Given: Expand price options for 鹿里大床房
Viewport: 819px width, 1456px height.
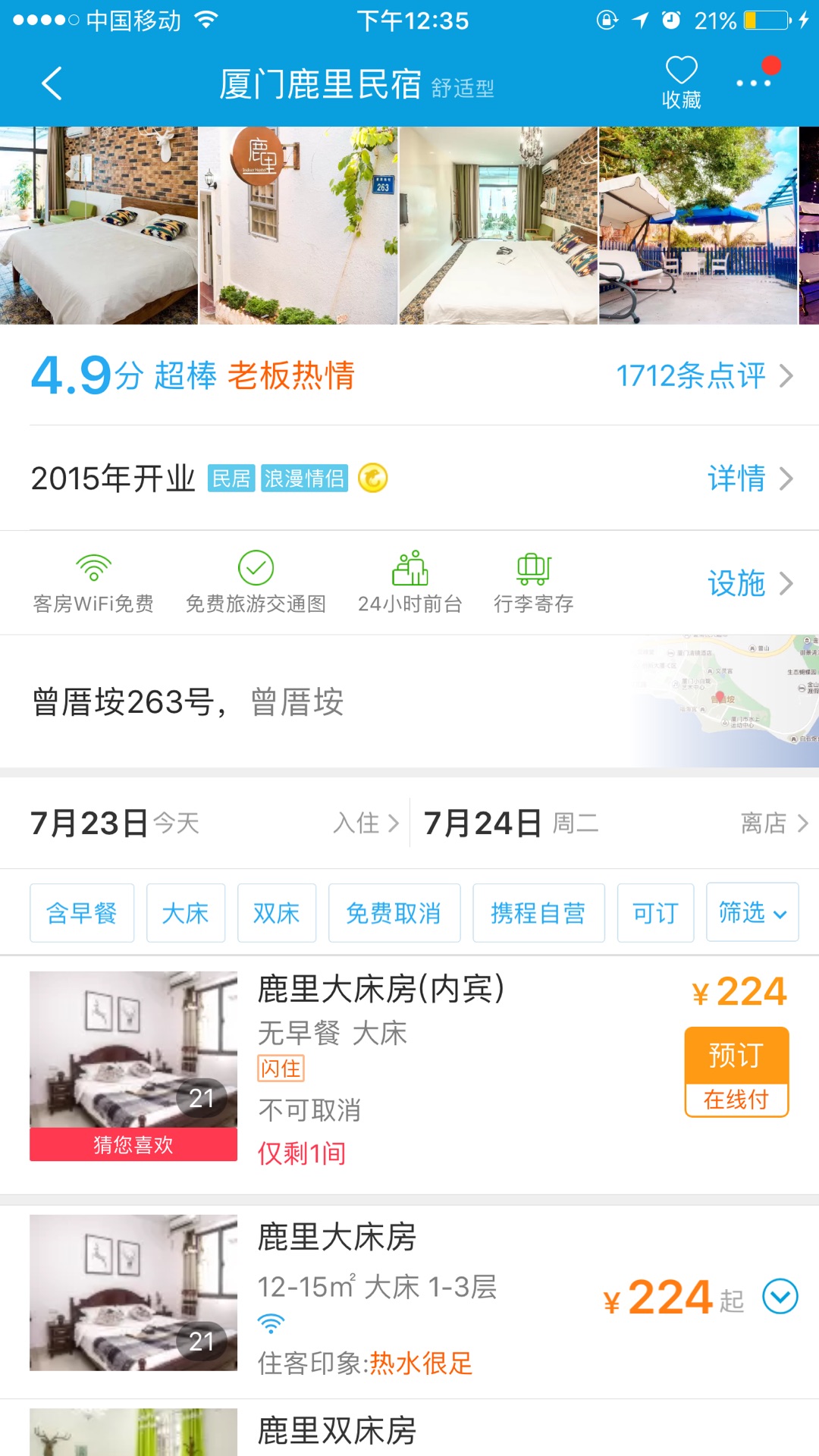Looking at the screenshot, I should pyautogui.click(x=780, y=1297).
